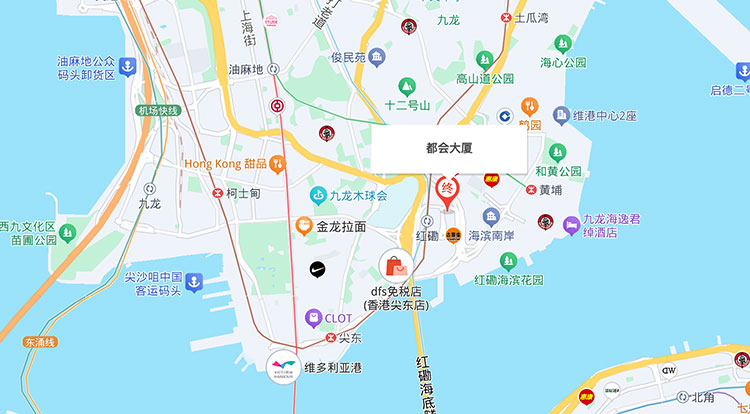This screenshot has height=414, width=750.
Task: Open the 十二号山 hill marker
Action: click(407, 87)
